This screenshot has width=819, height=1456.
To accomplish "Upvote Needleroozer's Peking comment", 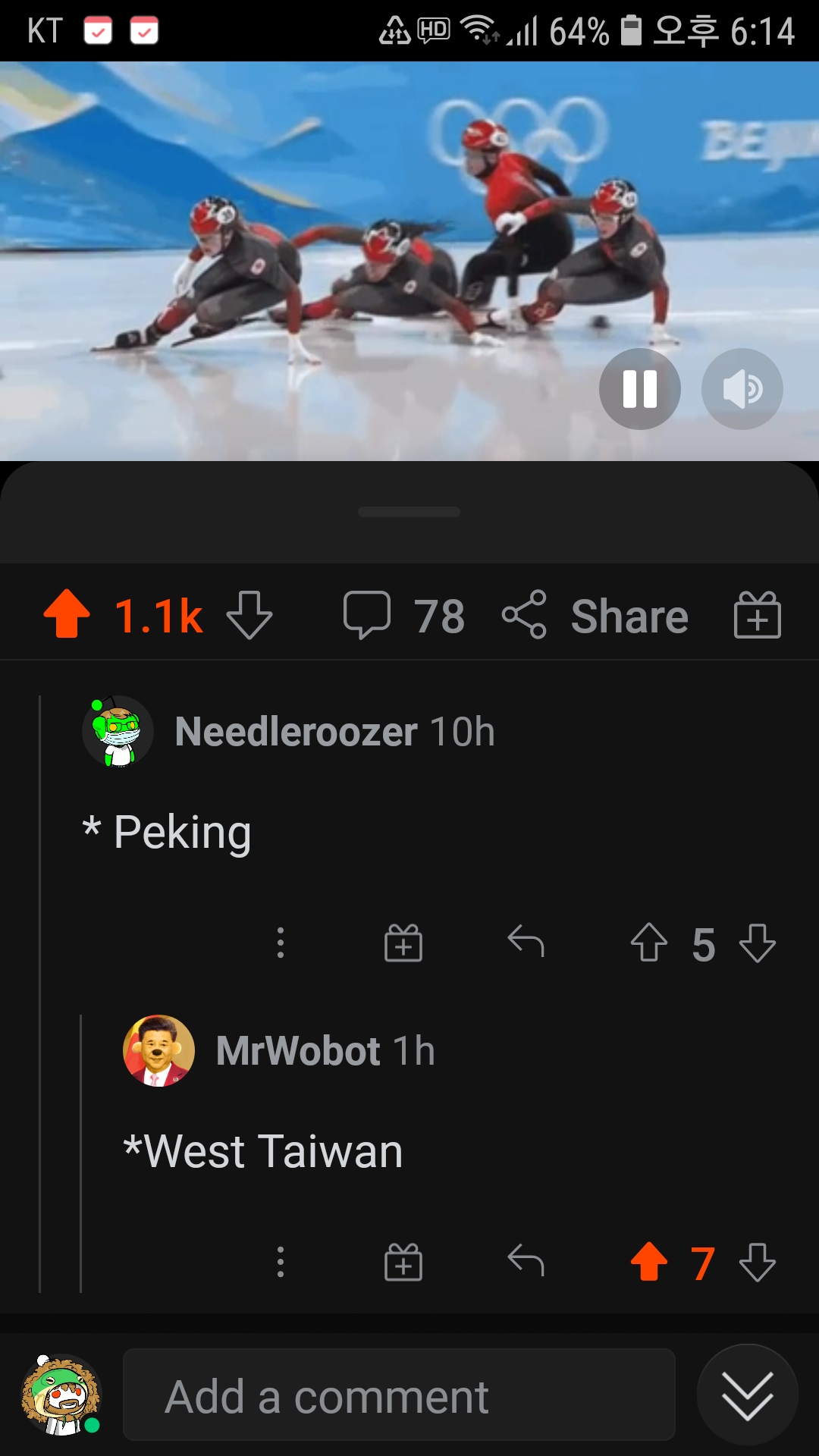I will tap(649, 943).
